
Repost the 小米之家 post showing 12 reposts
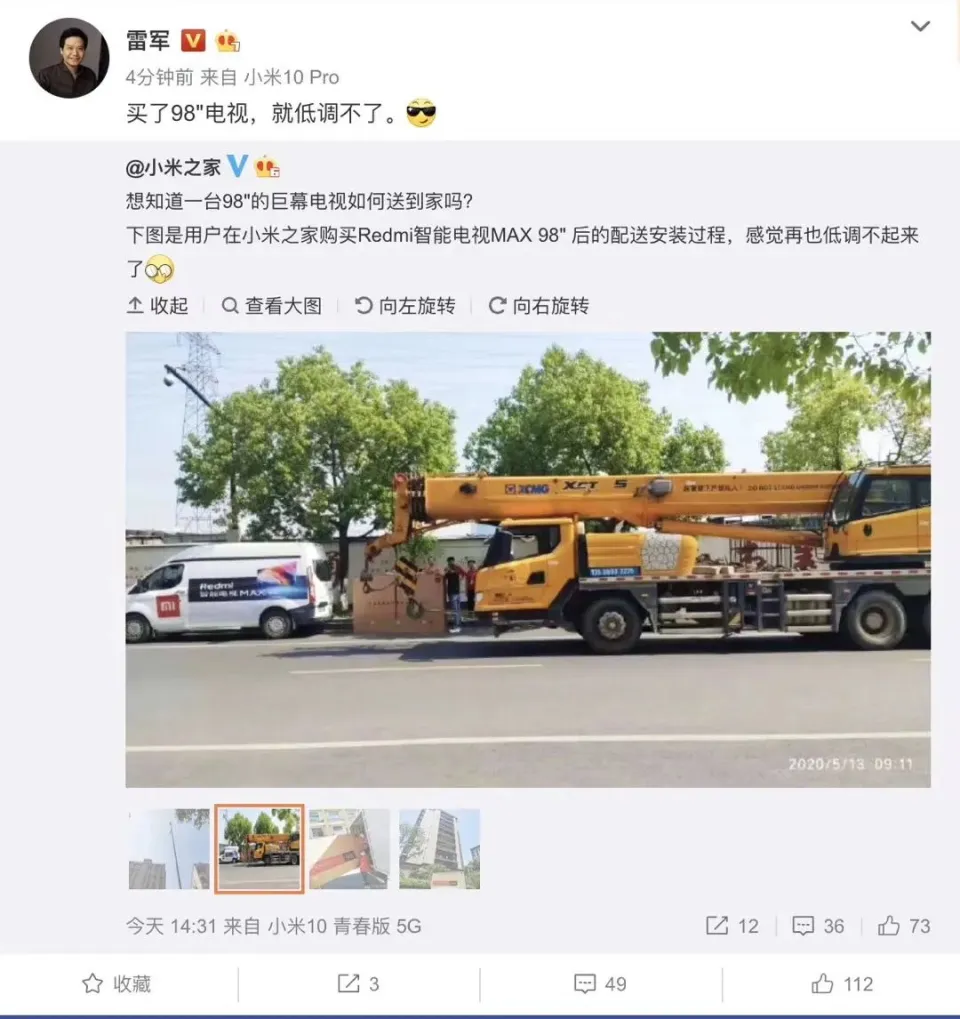tap(733, 926)
